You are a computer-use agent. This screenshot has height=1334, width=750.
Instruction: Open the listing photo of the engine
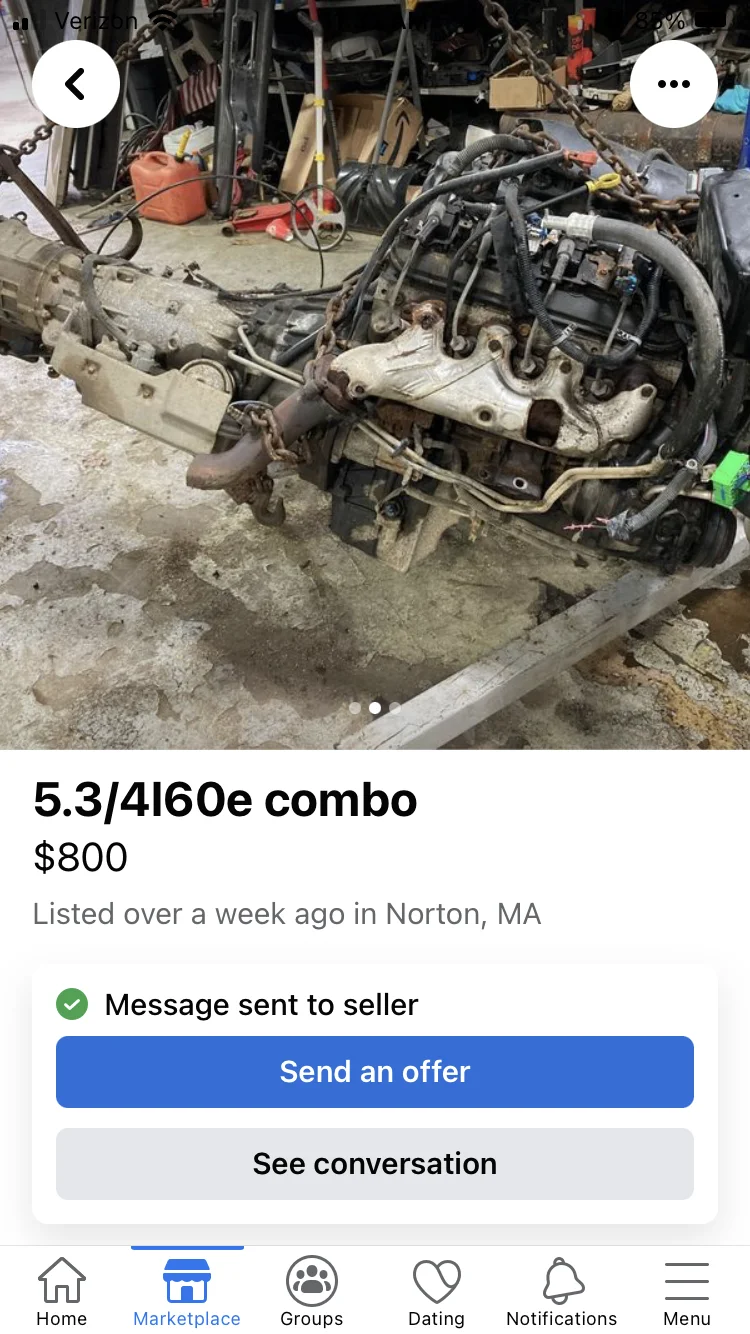(x=375, y=375)
